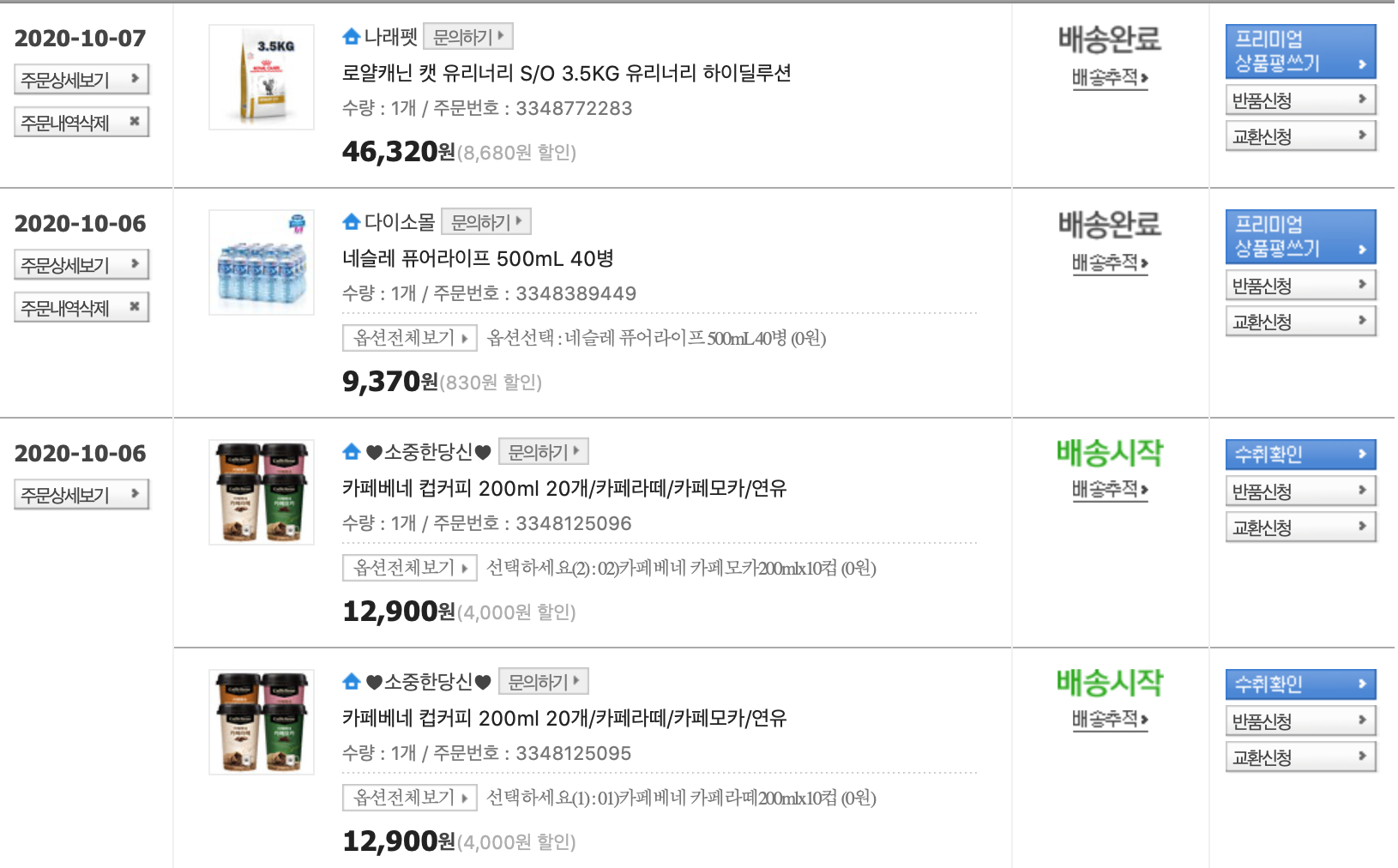The width and height of the screenshot is (1398, 868).
Task: Confirm receipt of order 3348125096
Action: point(1299,455)
